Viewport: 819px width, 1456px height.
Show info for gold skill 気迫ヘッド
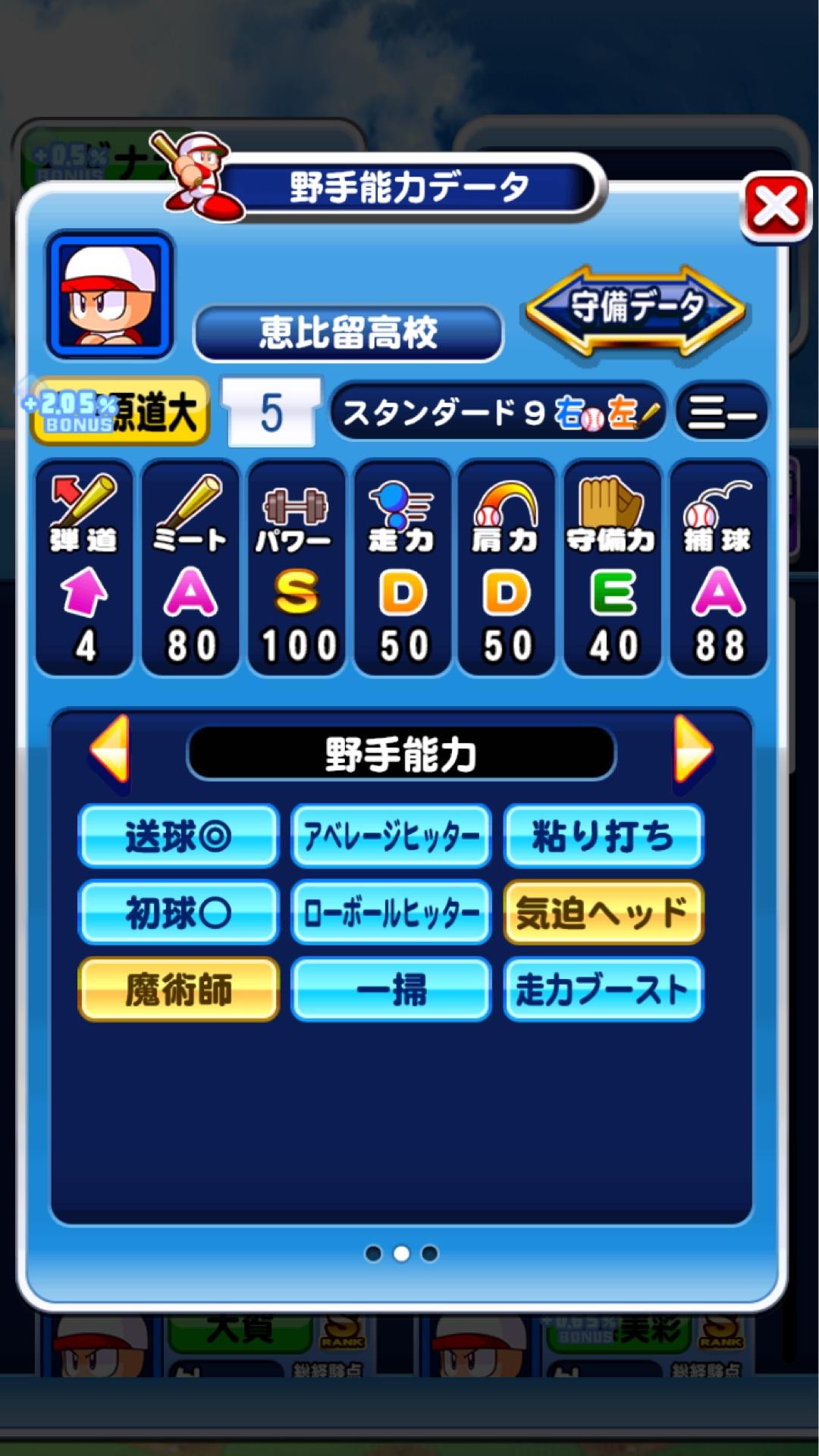click(x=604, y=912)
